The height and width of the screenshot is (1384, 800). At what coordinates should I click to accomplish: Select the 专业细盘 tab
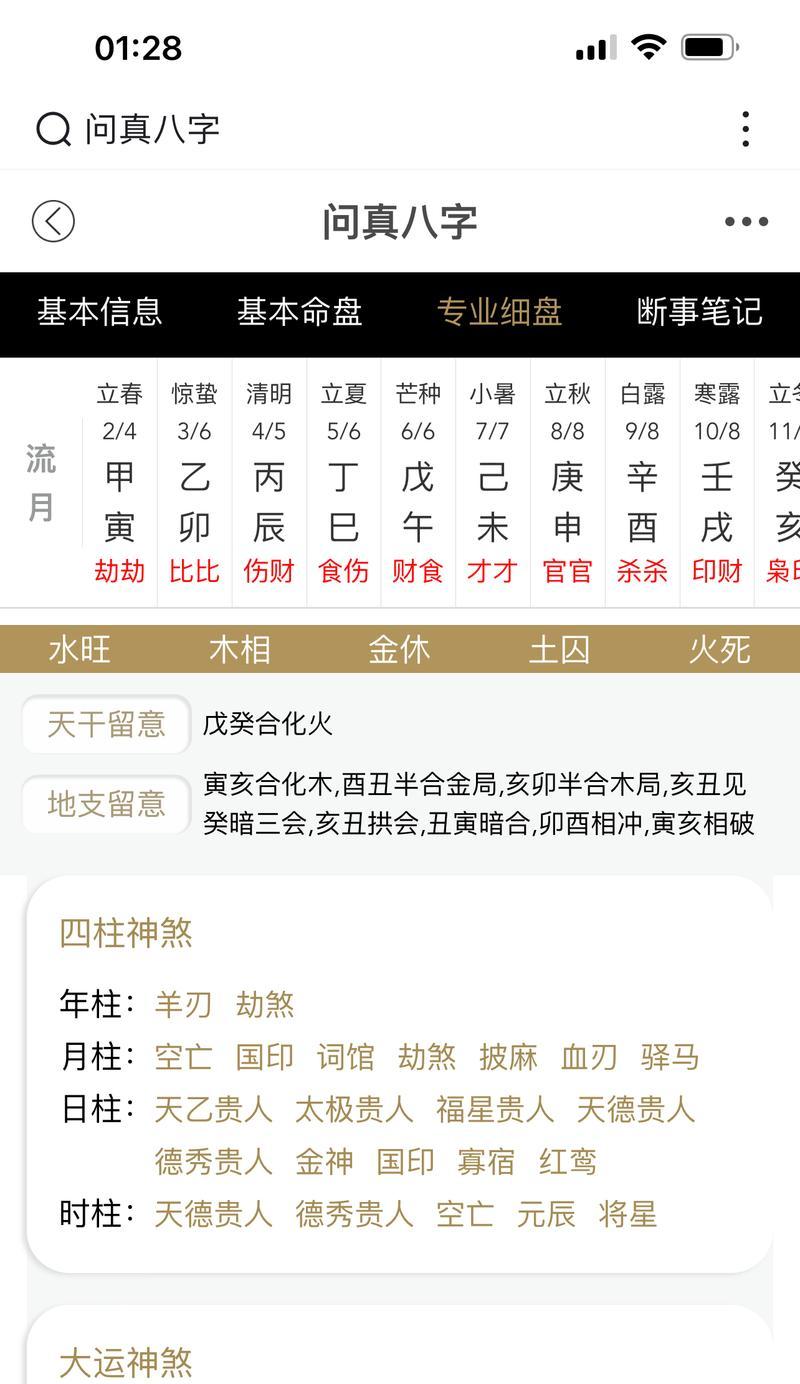(x=499, y=312)
